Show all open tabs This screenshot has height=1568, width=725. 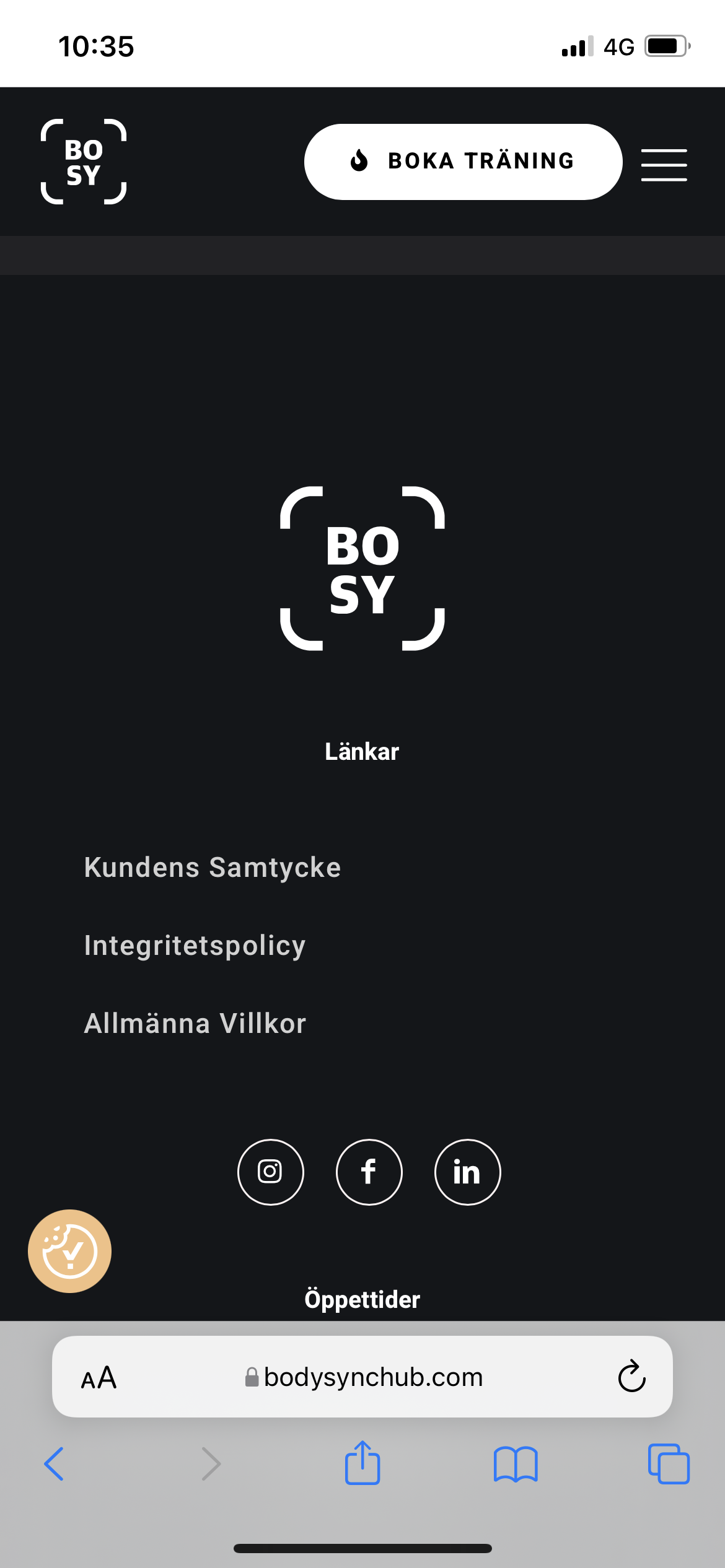coord(669,1464)
